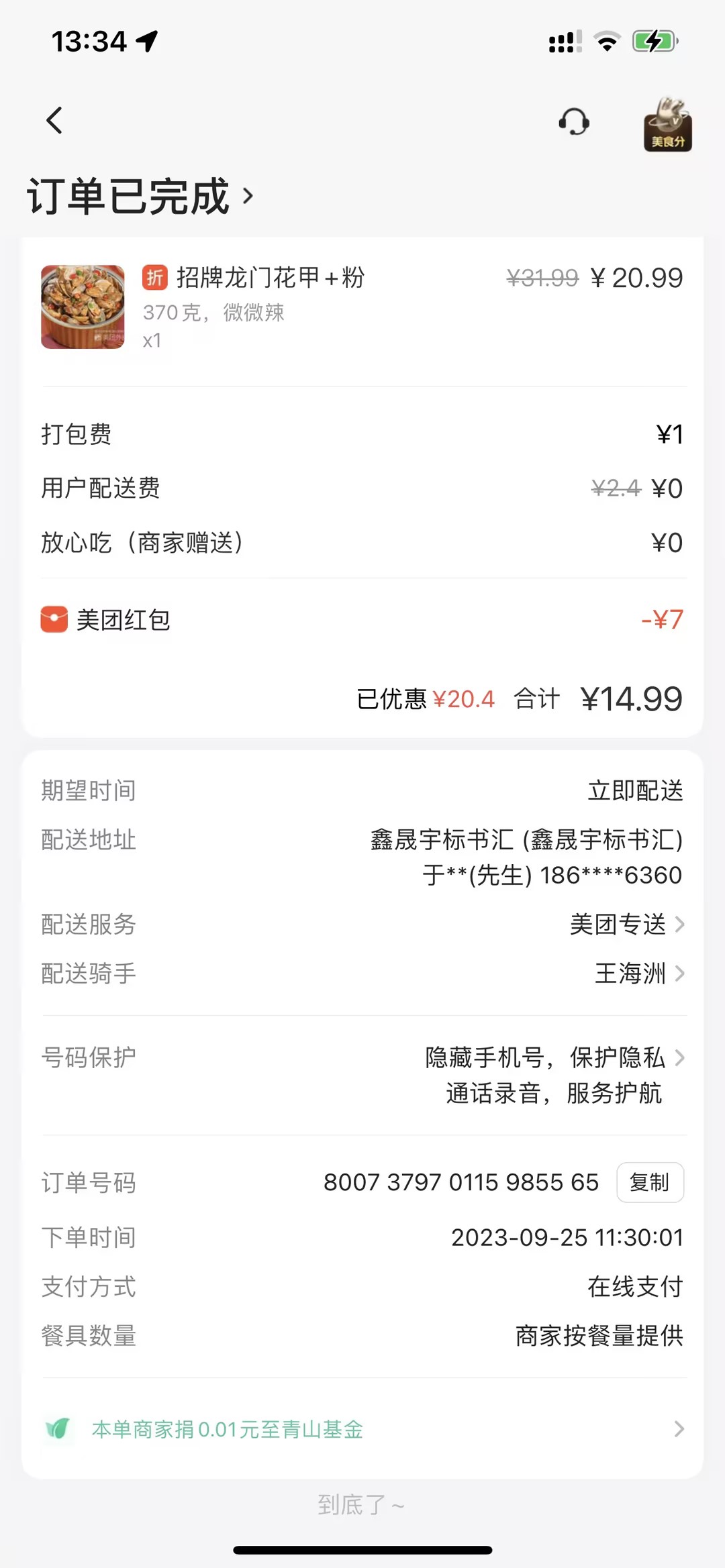Open the 青山基金 donation notice
This screenshot has width=725, height=1568.
362,1429
